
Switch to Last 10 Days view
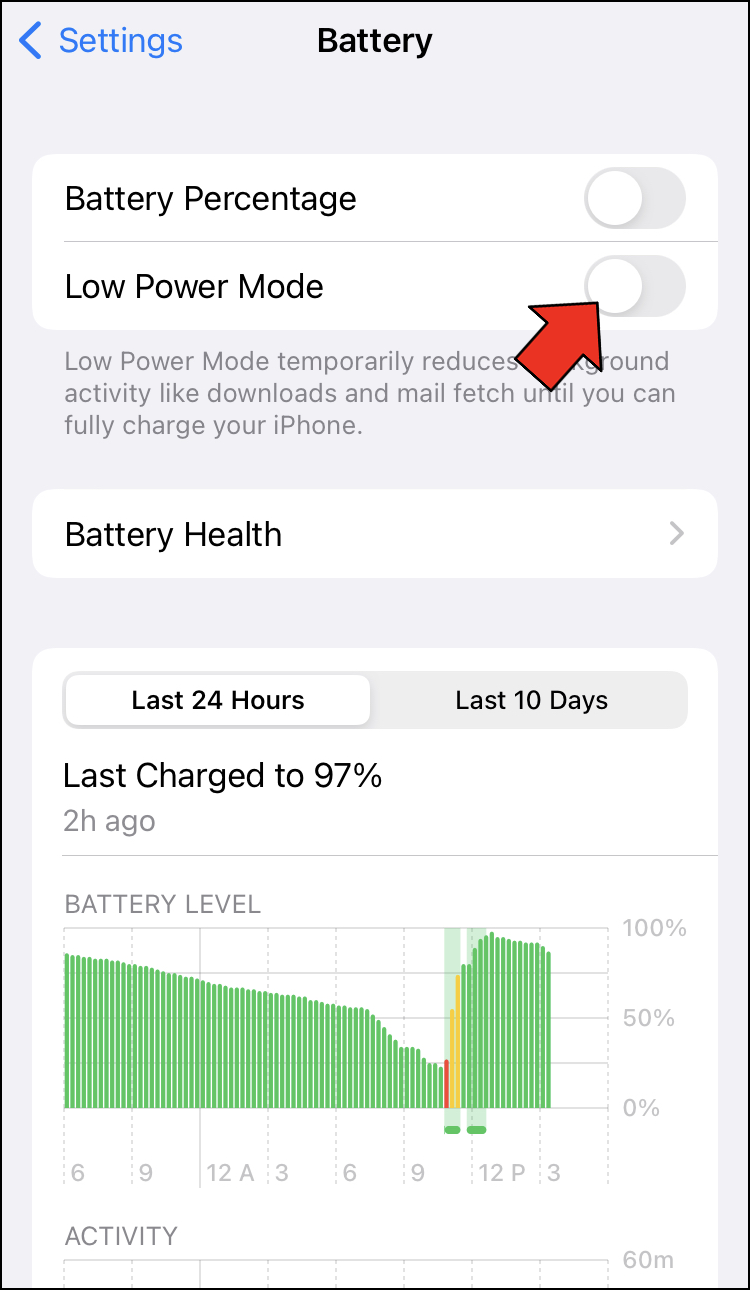tap(531, 700)
